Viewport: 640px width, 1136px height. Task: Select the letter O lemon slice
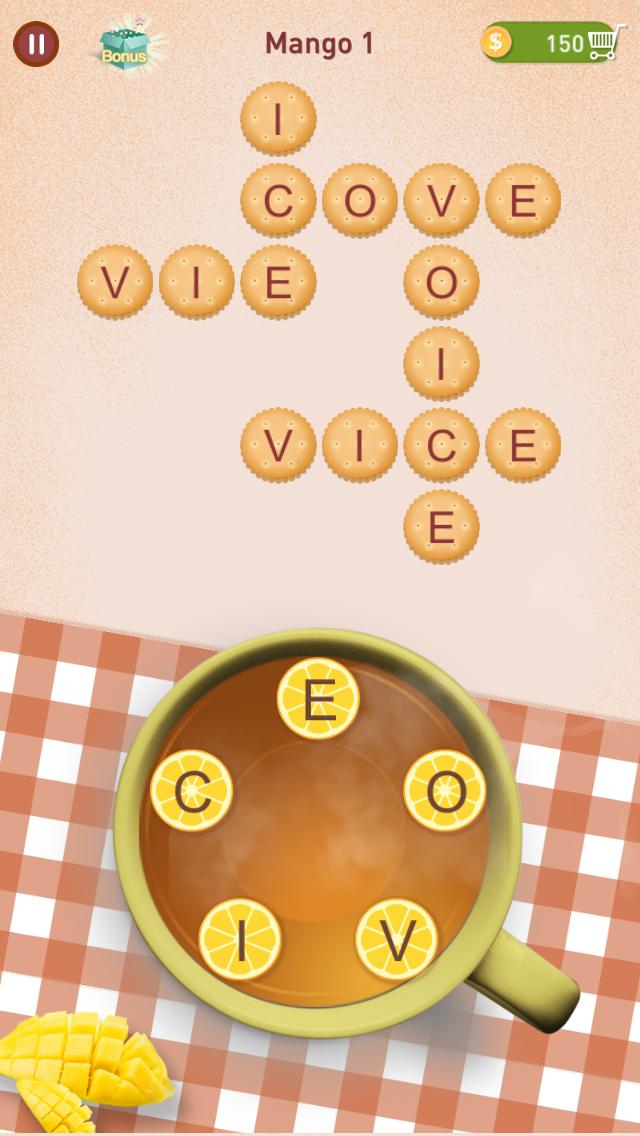tap(444, 790)
